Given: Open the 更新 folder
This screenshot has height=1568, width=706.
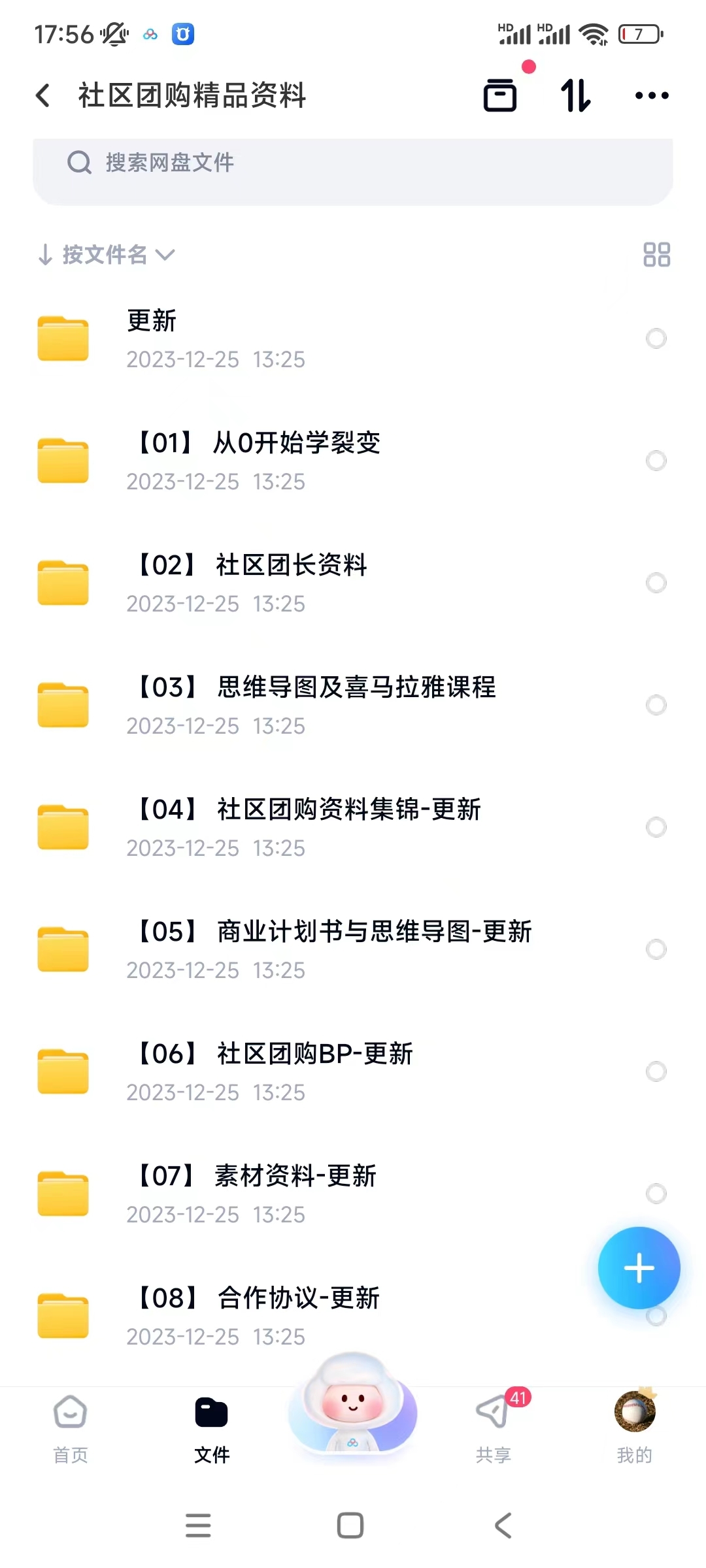Looking at the screenshot, I should tap(353, 338).
